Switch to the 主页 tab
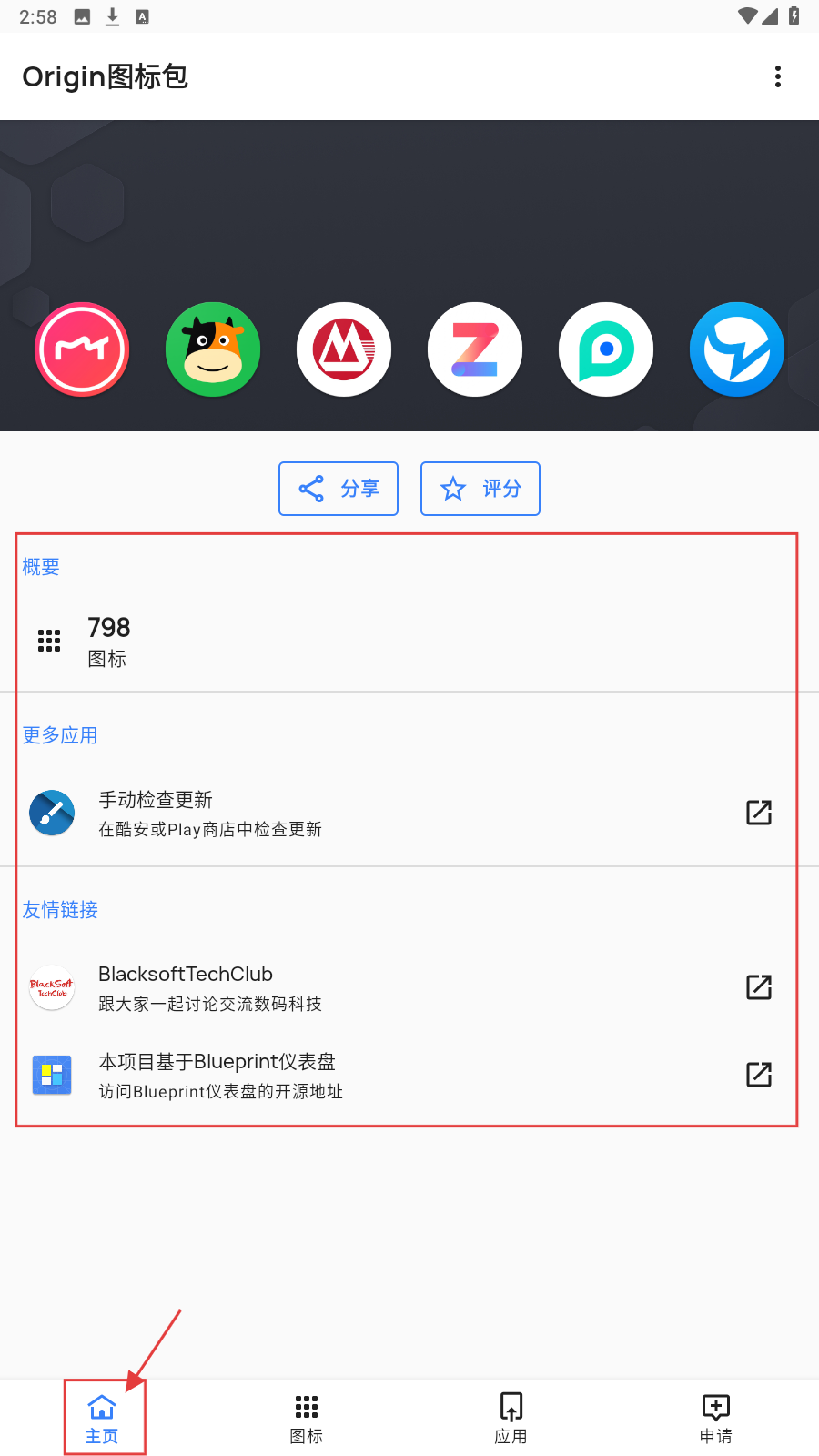 coord(102,1418)
